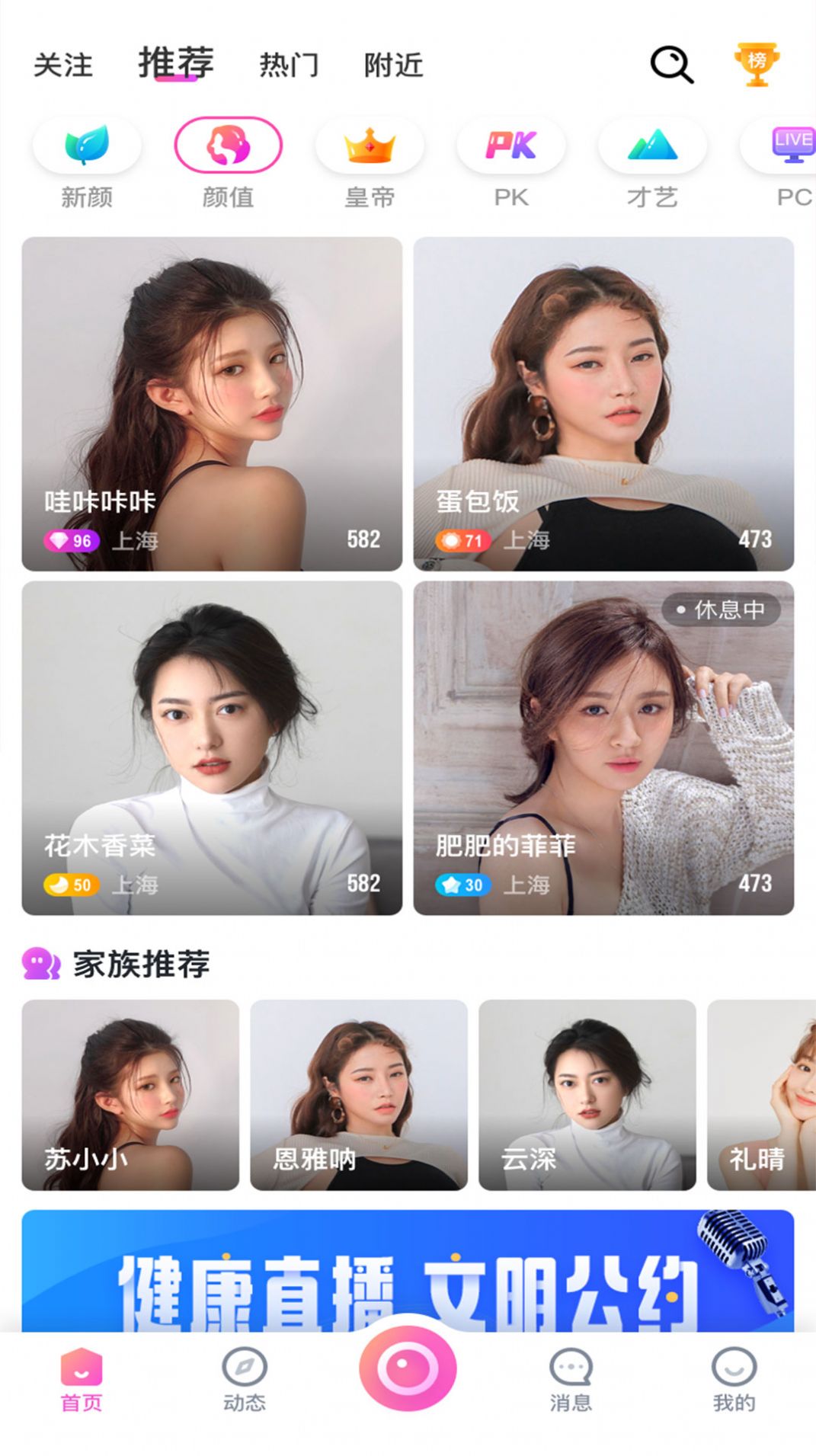Open the 皇帝 crown category

369,146
